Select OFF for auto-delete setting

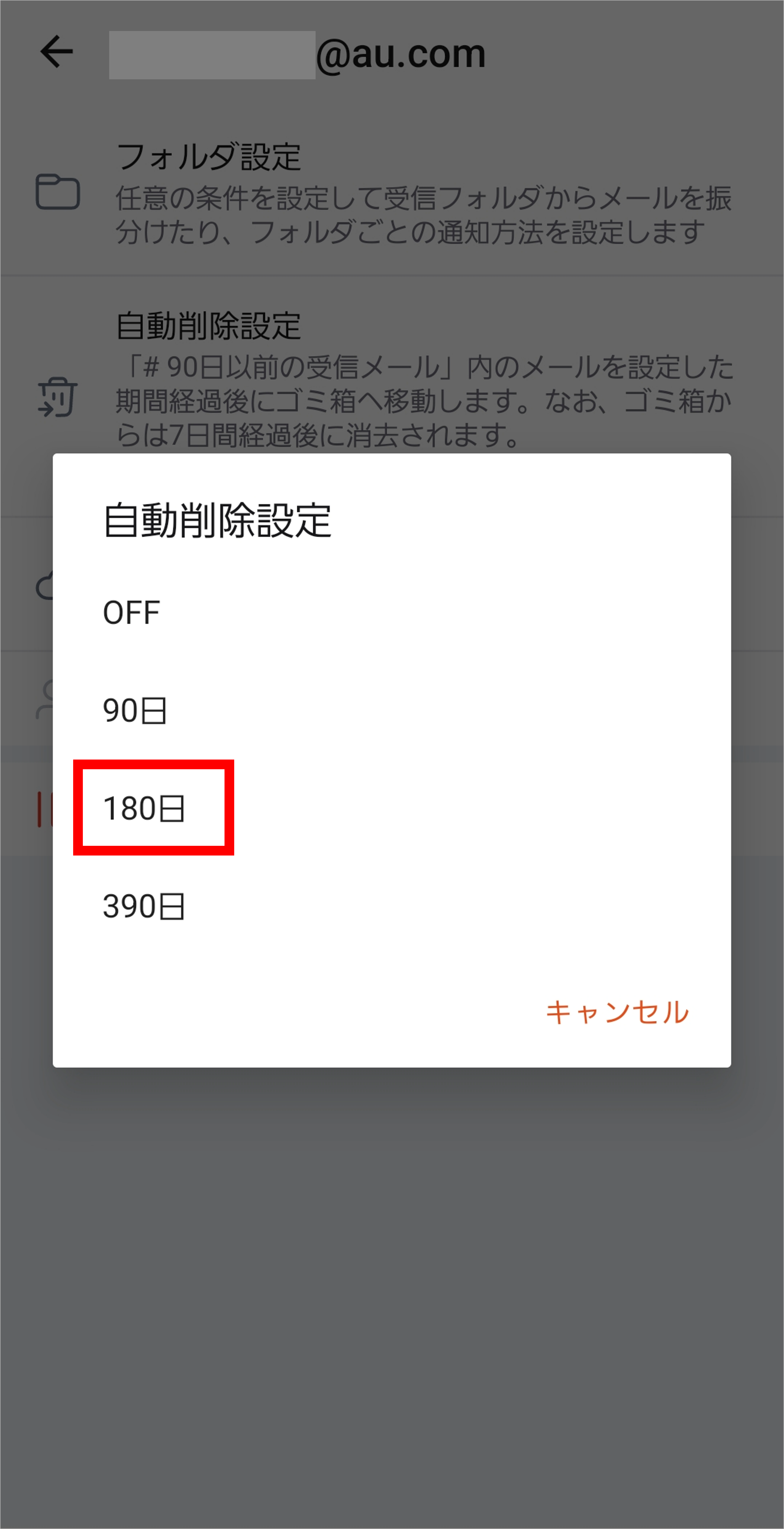tap(132, 613)
